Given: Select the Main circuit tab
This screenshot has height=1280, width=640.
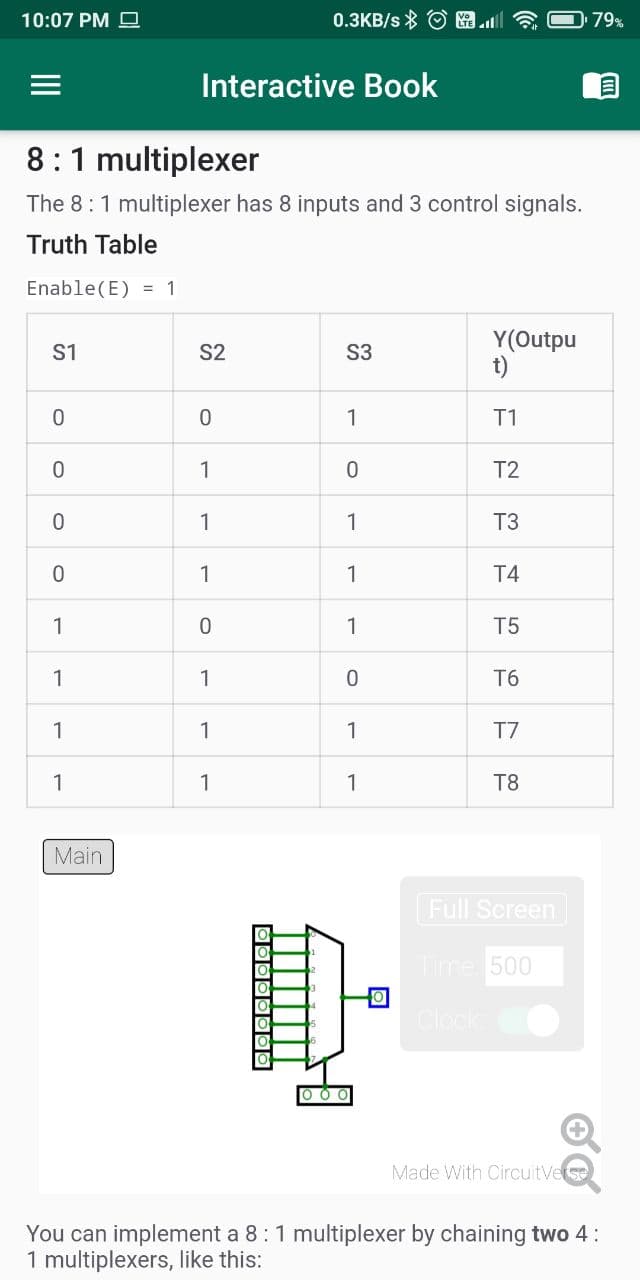Looking at the screenshot, I should click(78, 856).
